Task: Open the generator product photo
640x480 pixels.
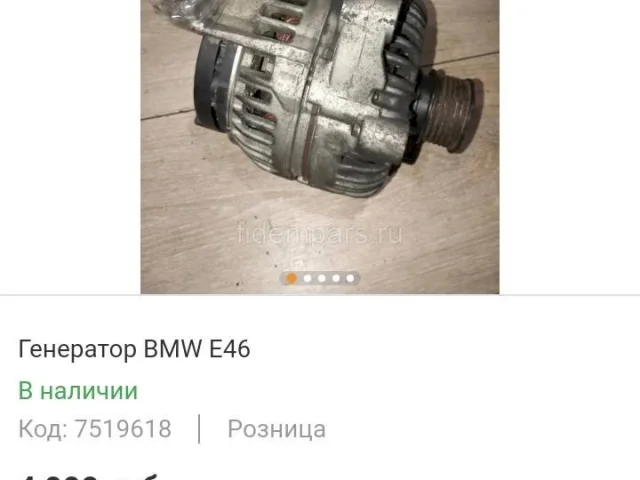Action: [319, 130]
